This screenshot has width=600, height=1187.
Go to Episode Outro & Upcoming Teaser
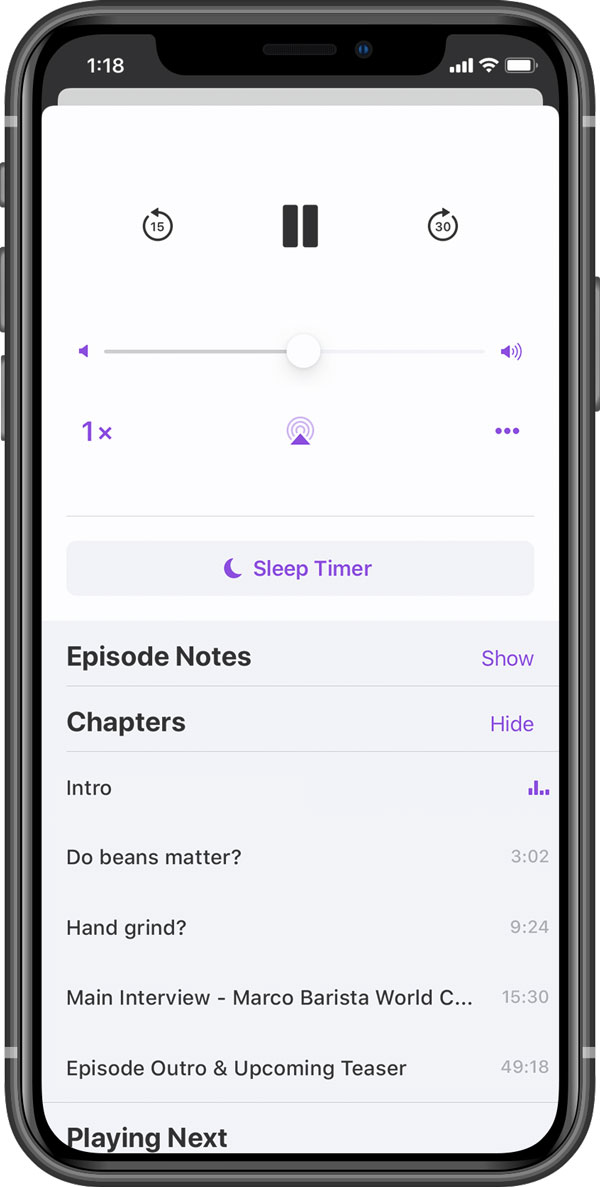coord(300,1068)
